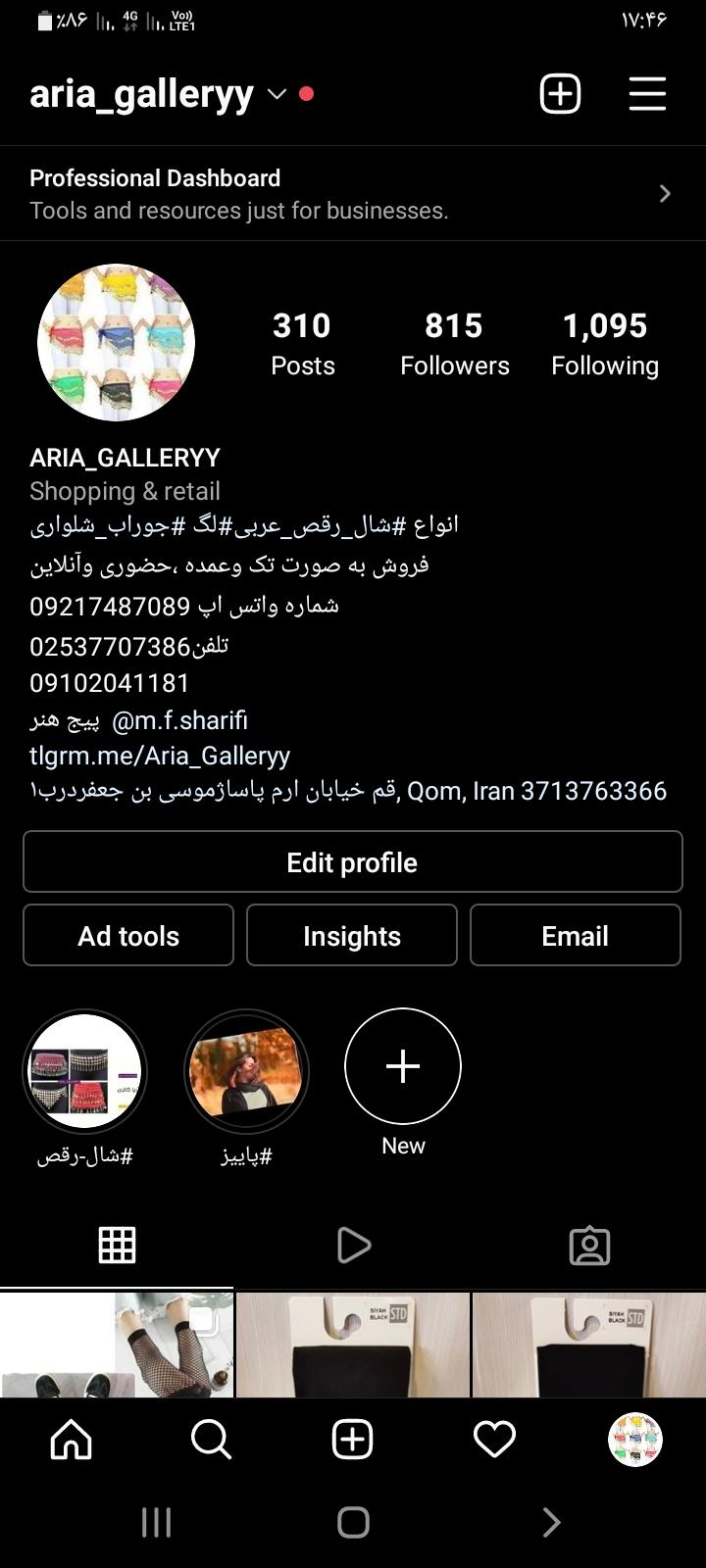Go to the Home feed

click(x=71, y=1440)
